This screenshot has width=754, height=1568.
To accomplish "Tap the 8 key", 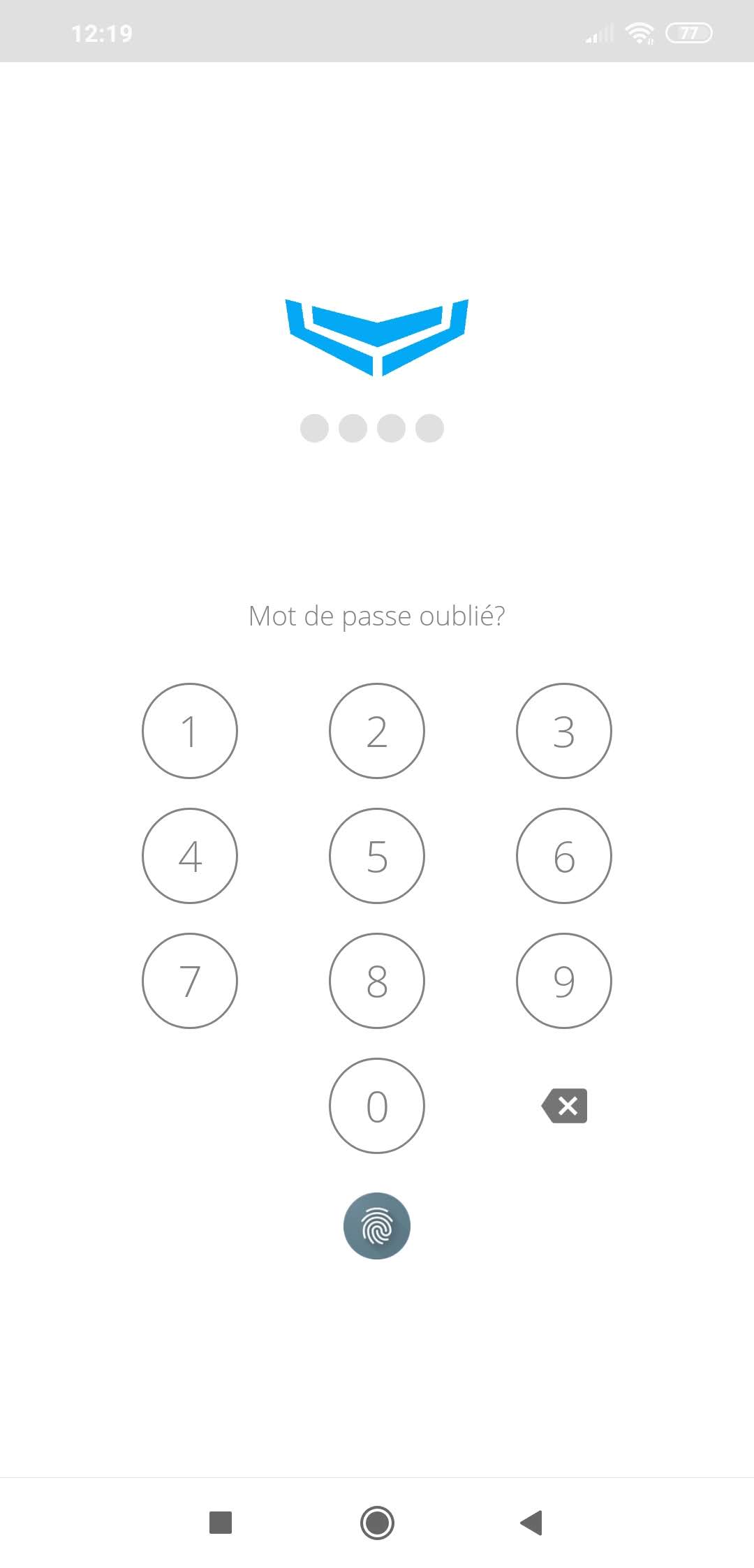I will (377, 980).
